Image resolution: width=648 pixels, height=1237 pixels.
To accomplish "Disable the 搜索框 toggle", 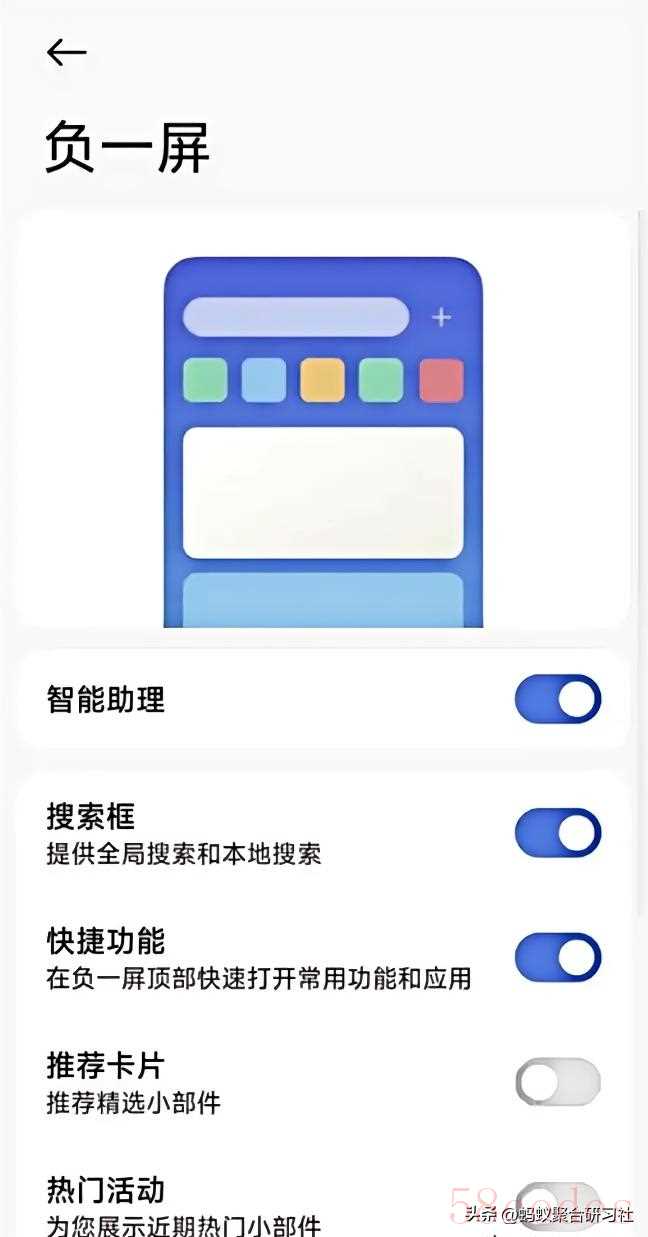I will pos(558,833).
